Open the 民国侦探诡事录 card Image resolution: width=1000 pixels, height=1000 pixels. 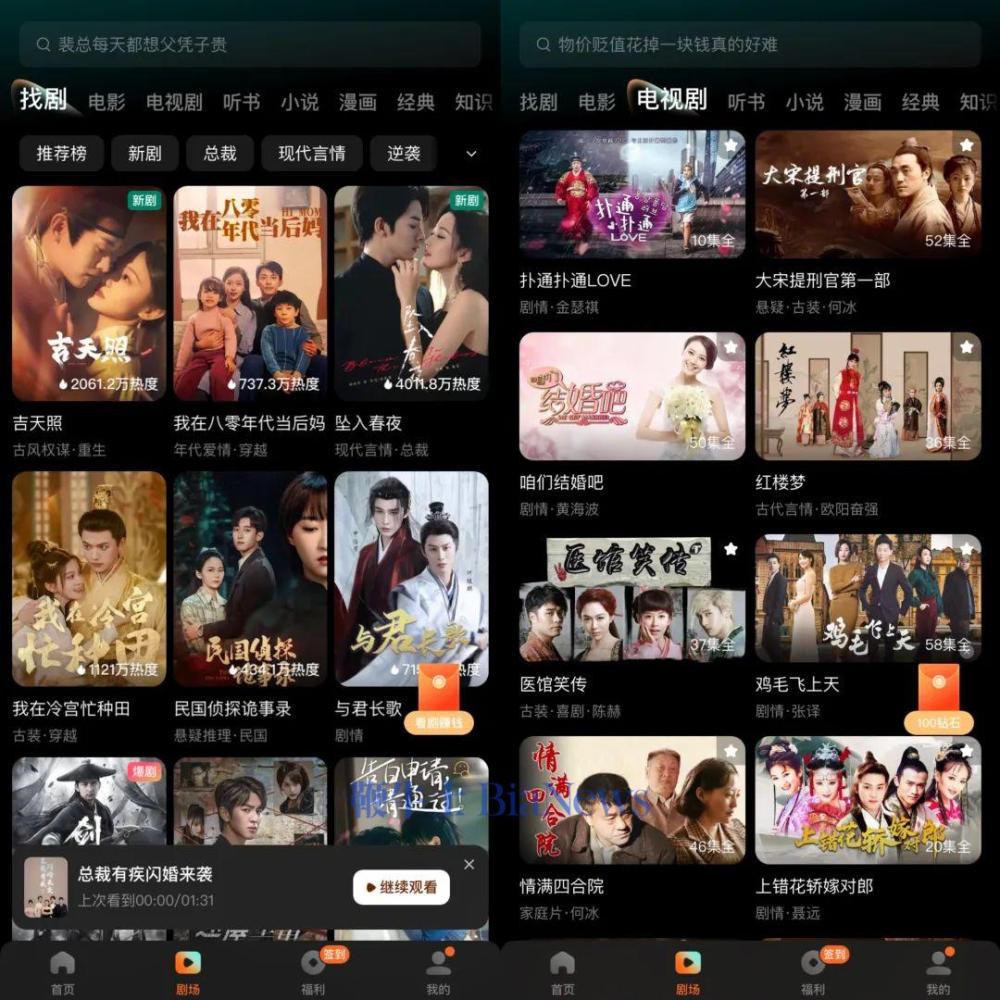pyautogui.click(x=250, y=578)
